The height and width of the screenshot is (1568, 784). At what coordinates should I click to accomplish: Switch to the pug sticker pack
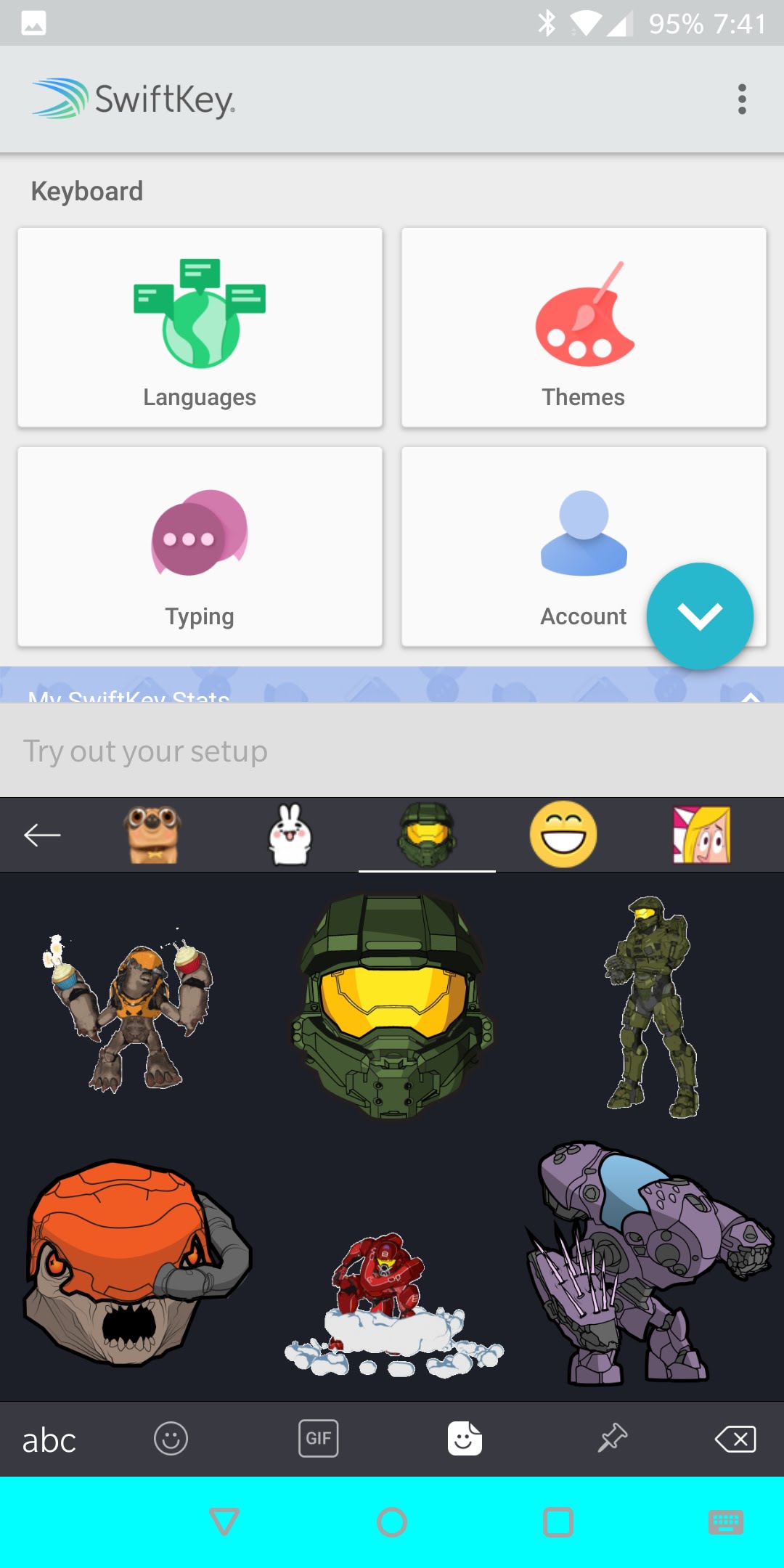tap(152, 835)
